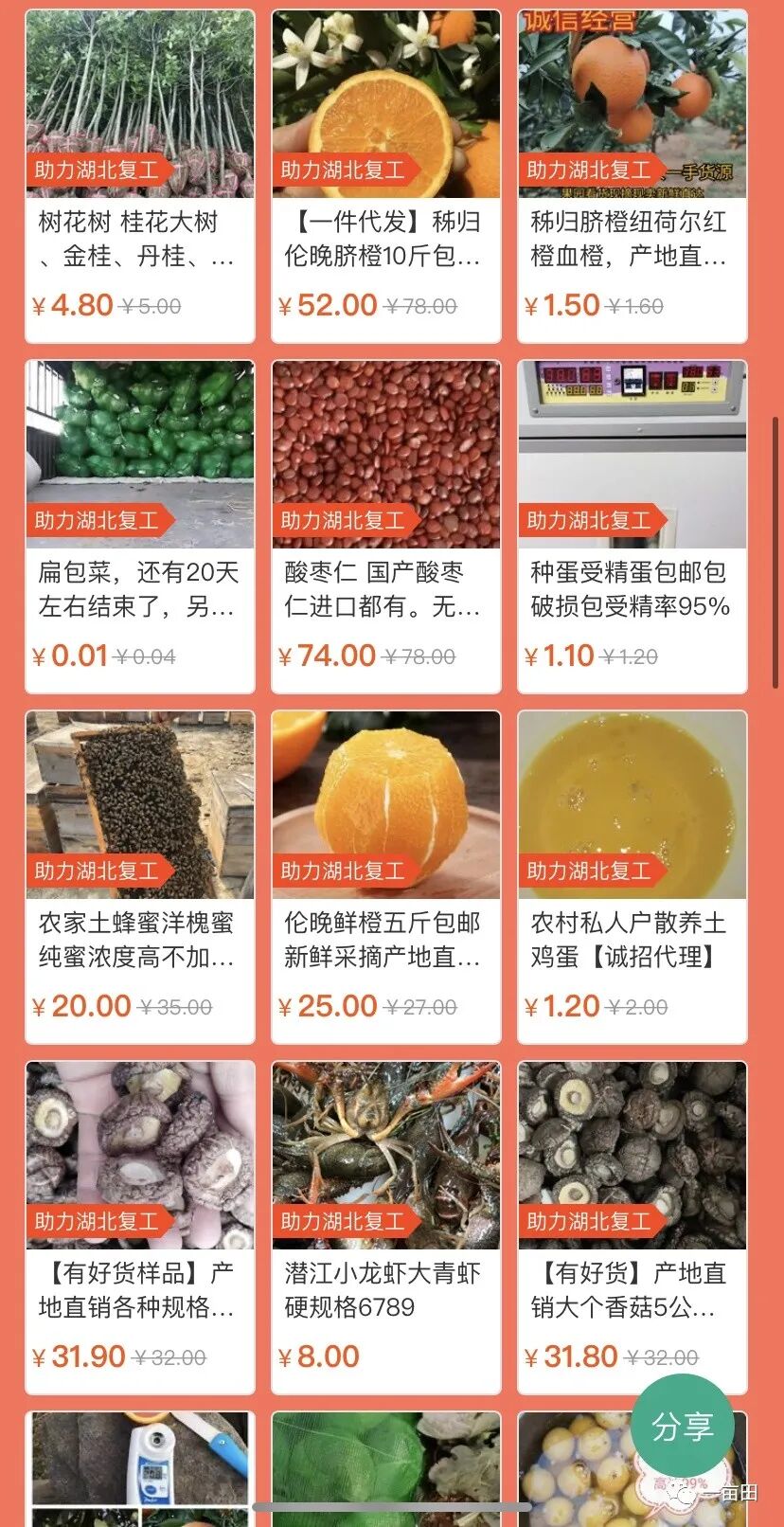Open the 桂花大树 tree seedlings product card
Image resolution: width=784 pixels, height=1527 pixels.
[140, 175]
